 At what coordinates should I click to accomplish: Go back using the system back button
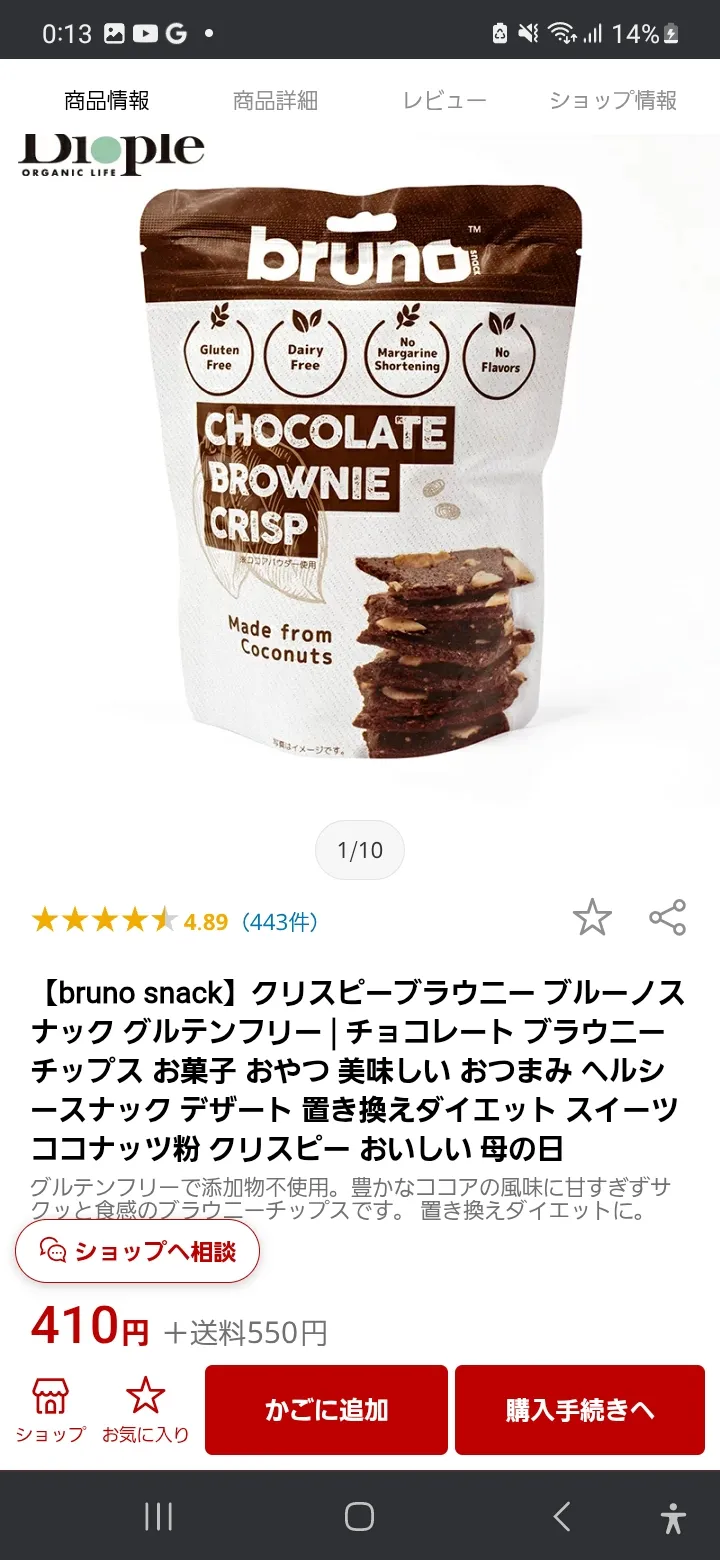click(x=562, y=1516)
